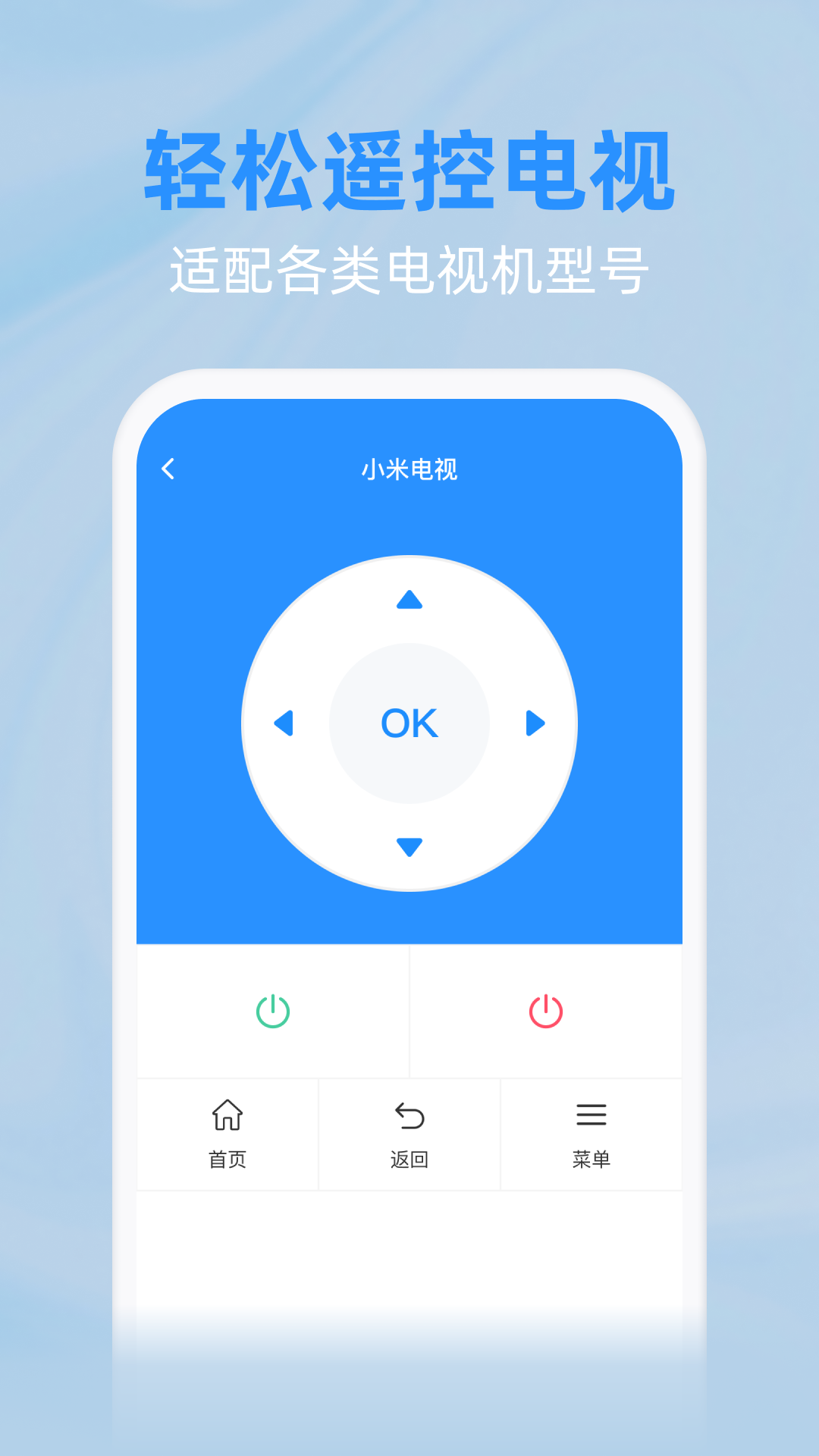Select the 首页 home icon

(227, 1115)
